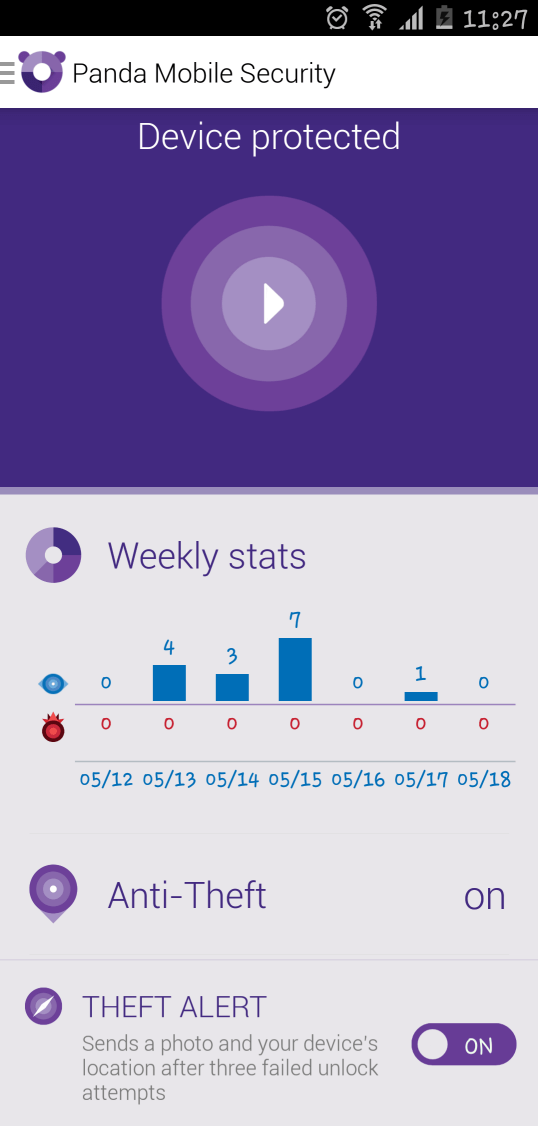Start a scan with the play button
538x1126 pixels.
click(269, 303)
